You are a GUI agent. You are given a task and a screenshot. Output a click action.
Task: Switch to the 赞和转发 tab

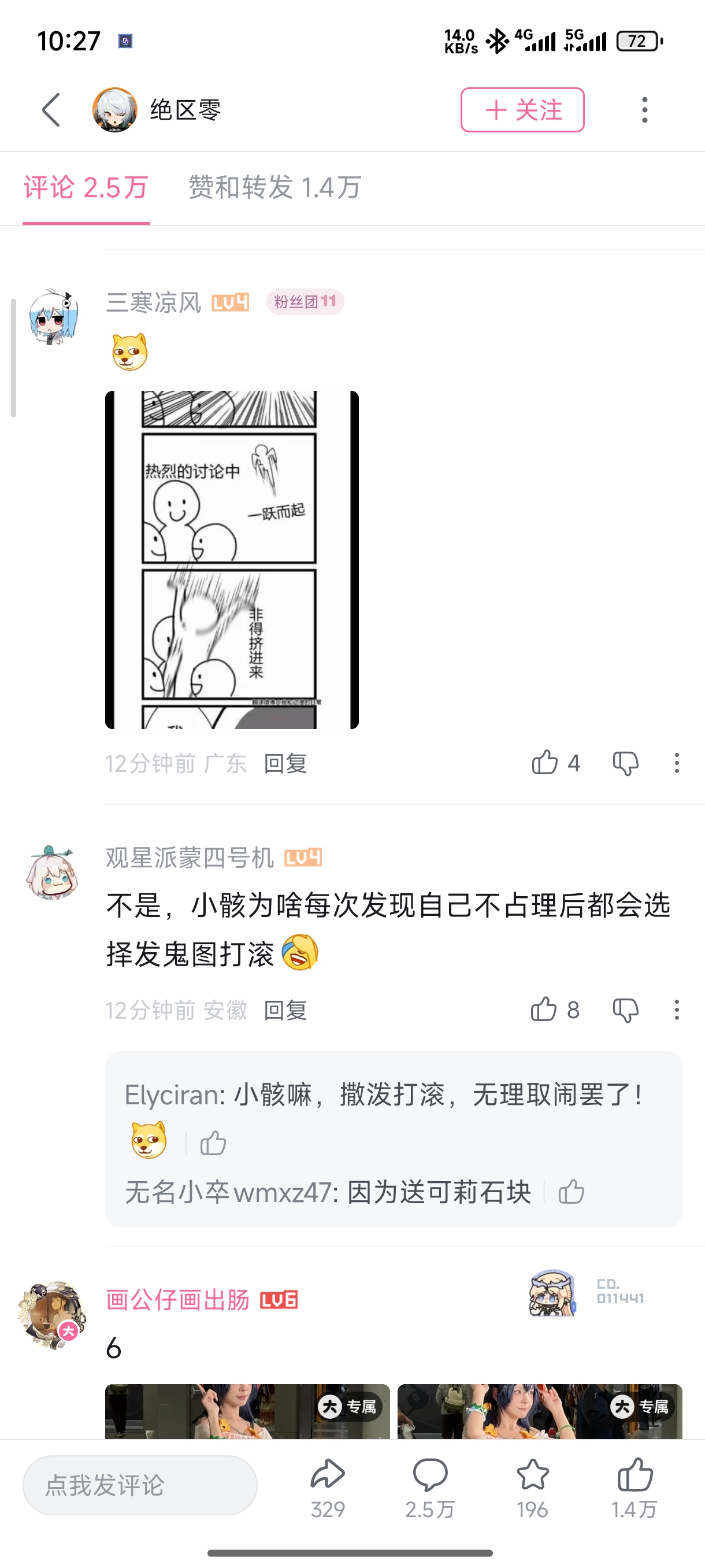tap(275, 187)
